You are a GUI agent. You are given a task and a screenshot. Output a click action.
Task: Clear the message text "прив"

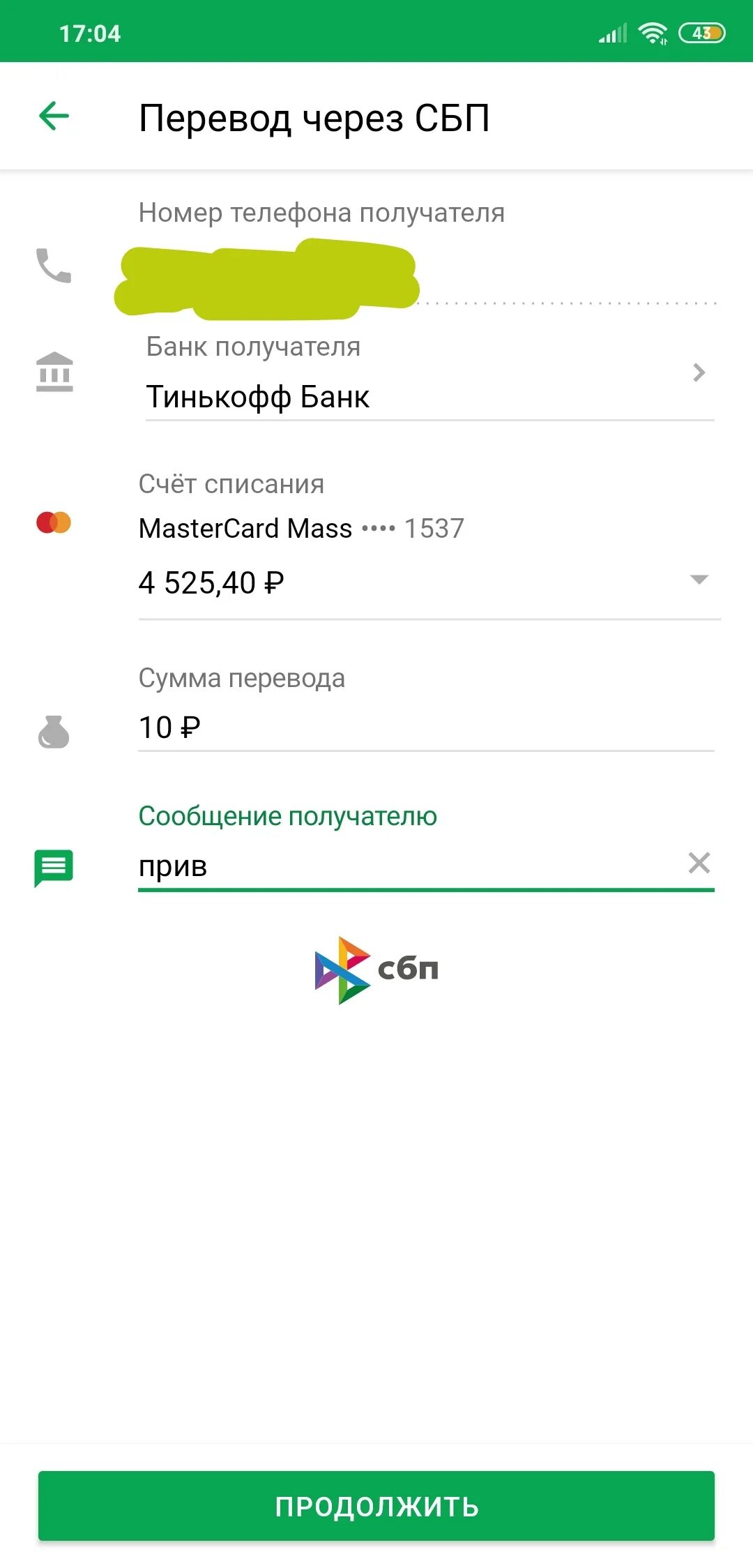point(699,864)
